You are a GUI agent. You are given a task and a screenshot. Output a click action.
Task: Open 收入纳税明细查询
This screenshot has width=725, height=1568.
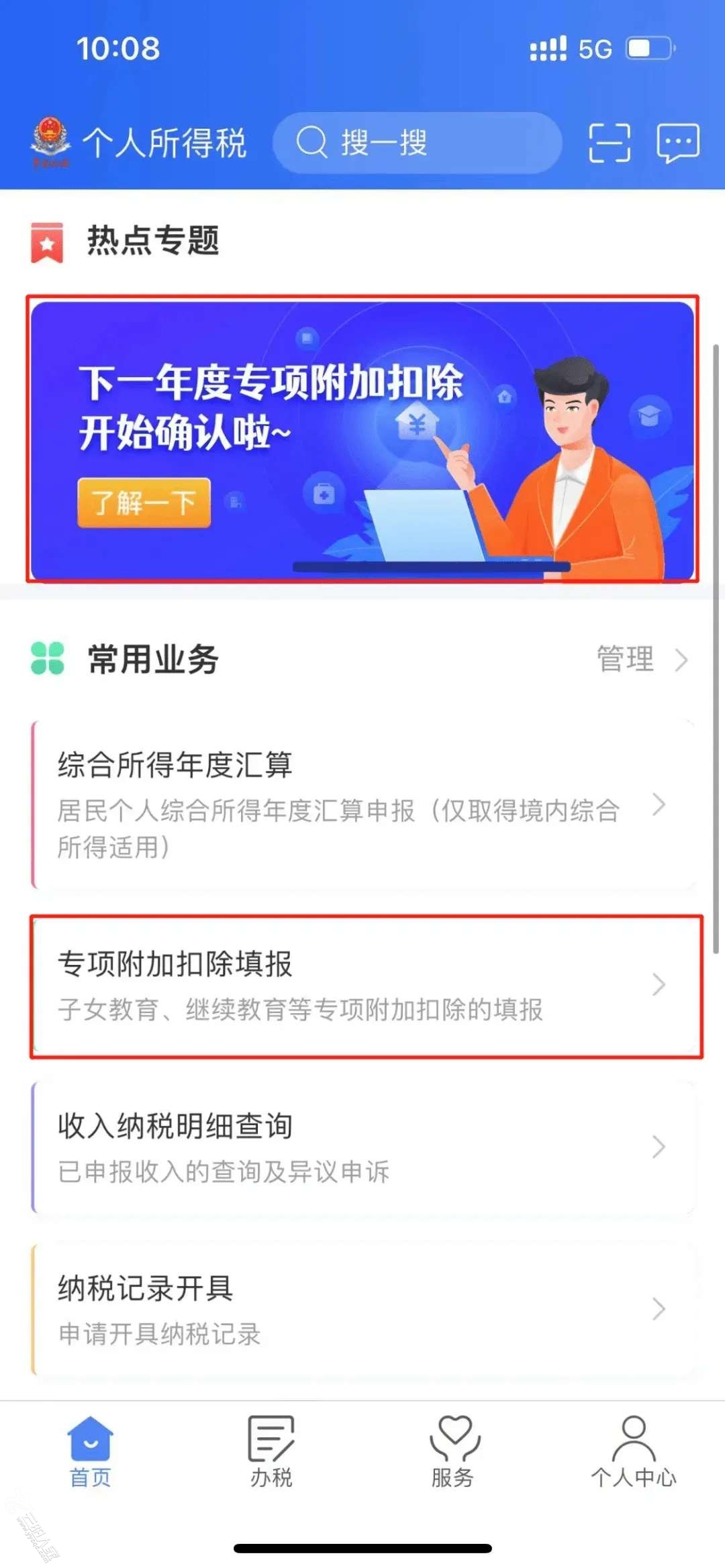coord(362,1147)
